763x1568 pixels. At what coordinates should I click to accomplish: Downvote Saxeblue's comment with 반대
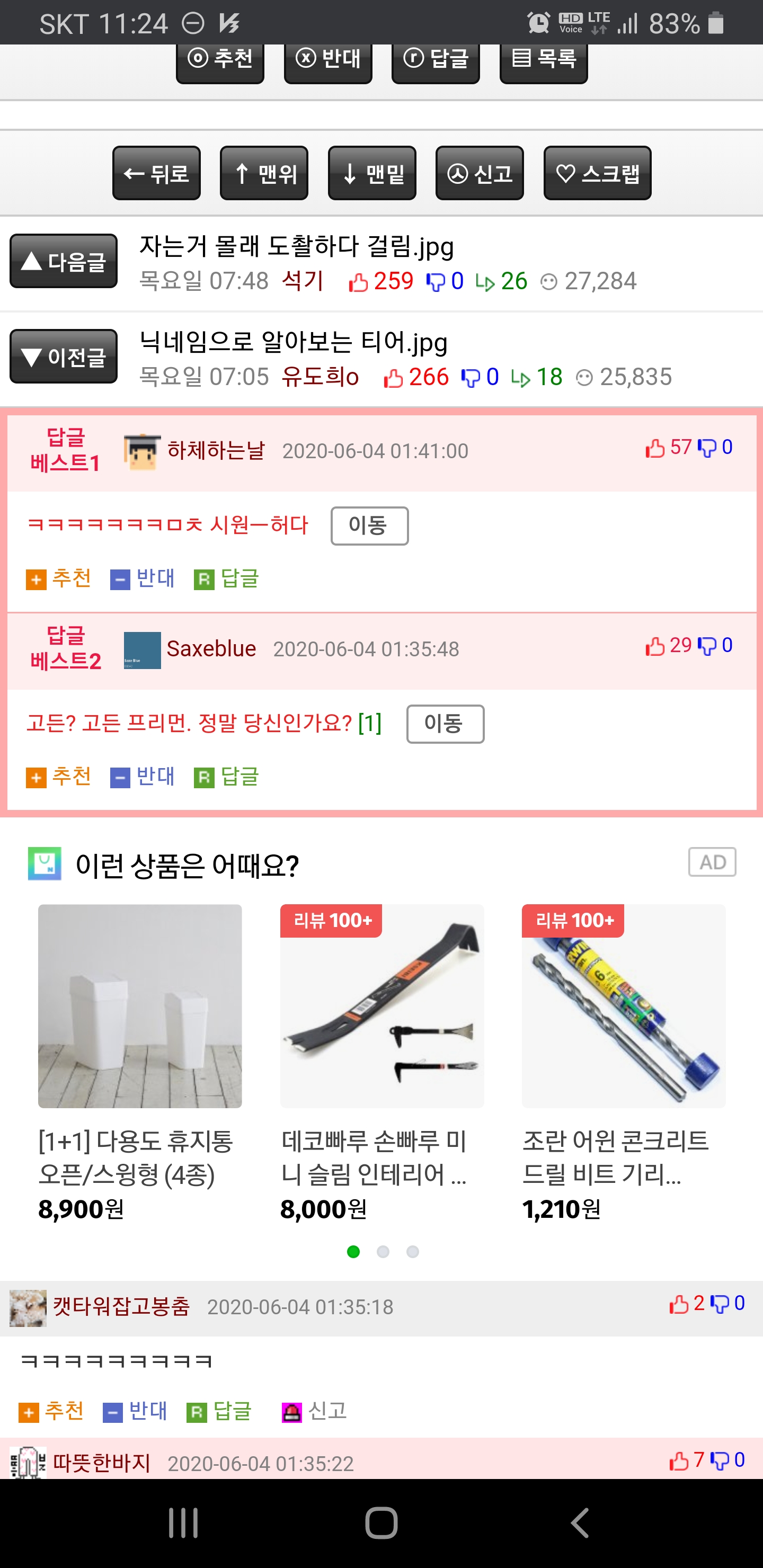[143, 777]
